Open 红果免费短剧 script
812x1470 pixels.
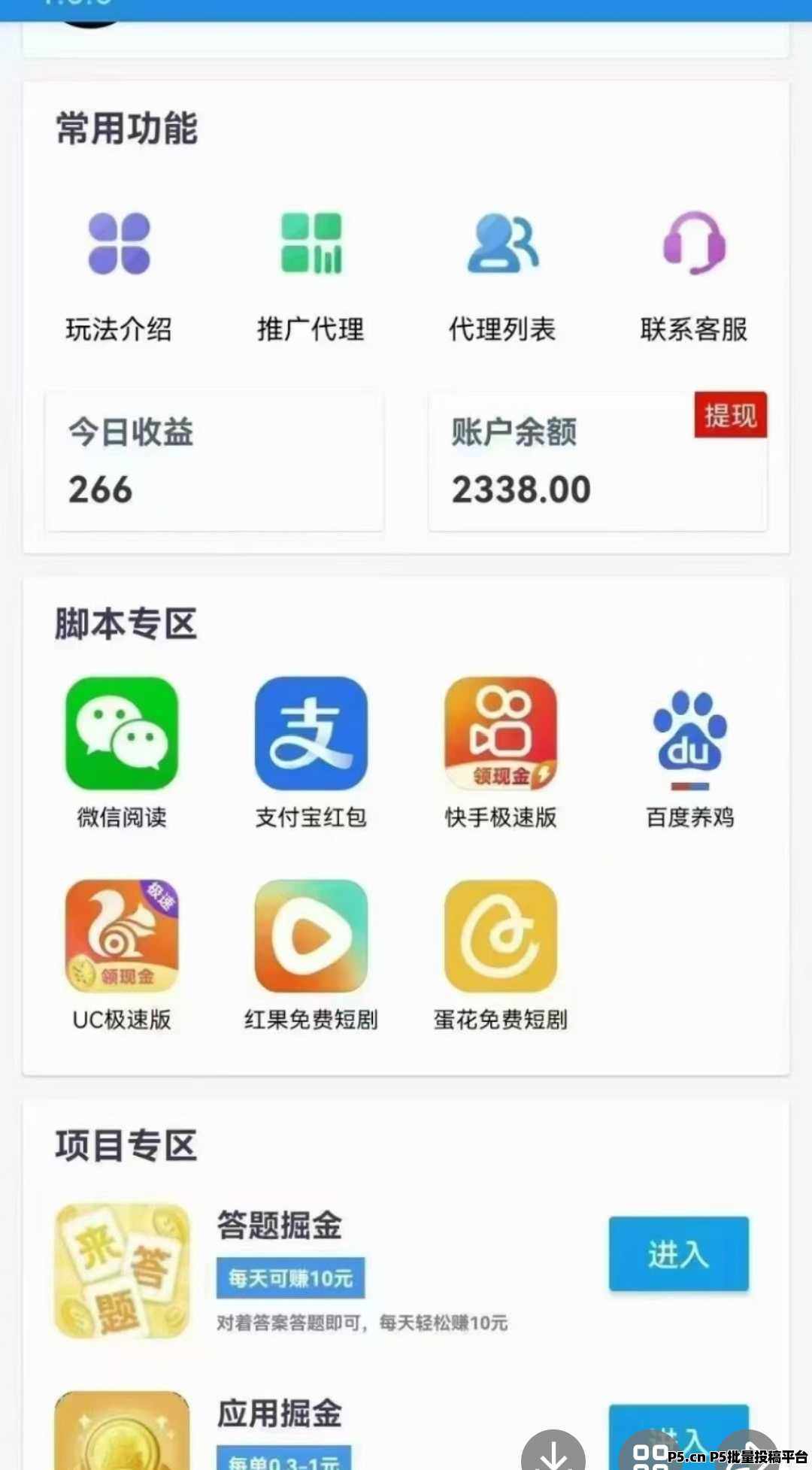tap(311, 956)
